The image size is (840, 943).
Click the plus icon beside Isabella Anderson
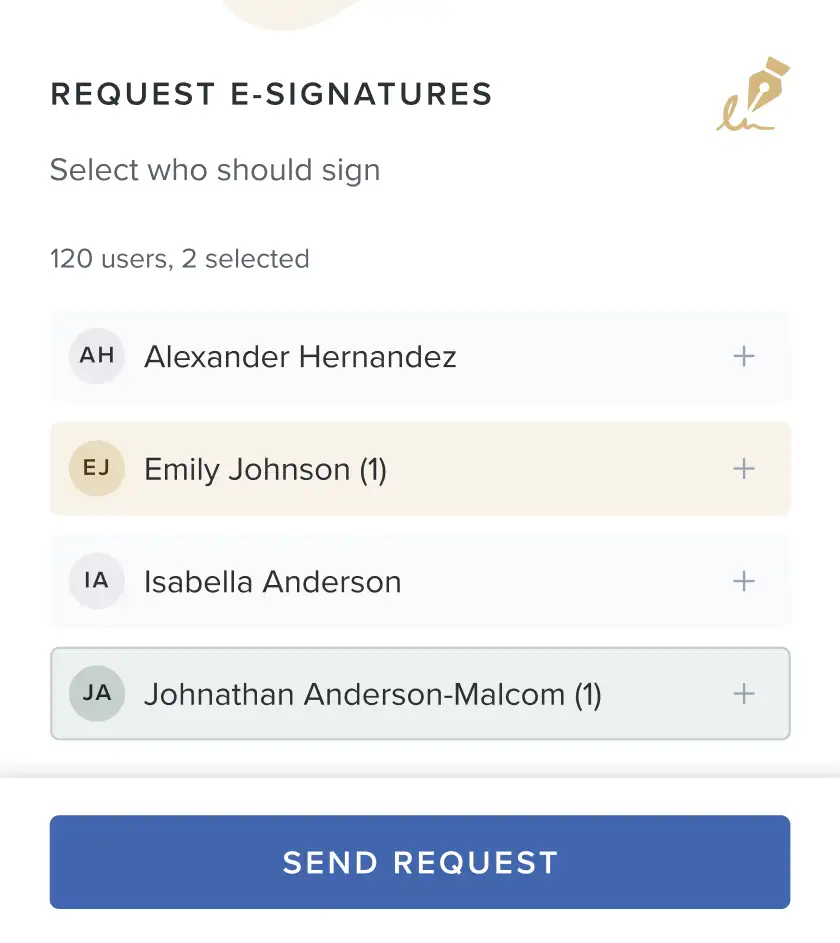(x=744, y=581)
